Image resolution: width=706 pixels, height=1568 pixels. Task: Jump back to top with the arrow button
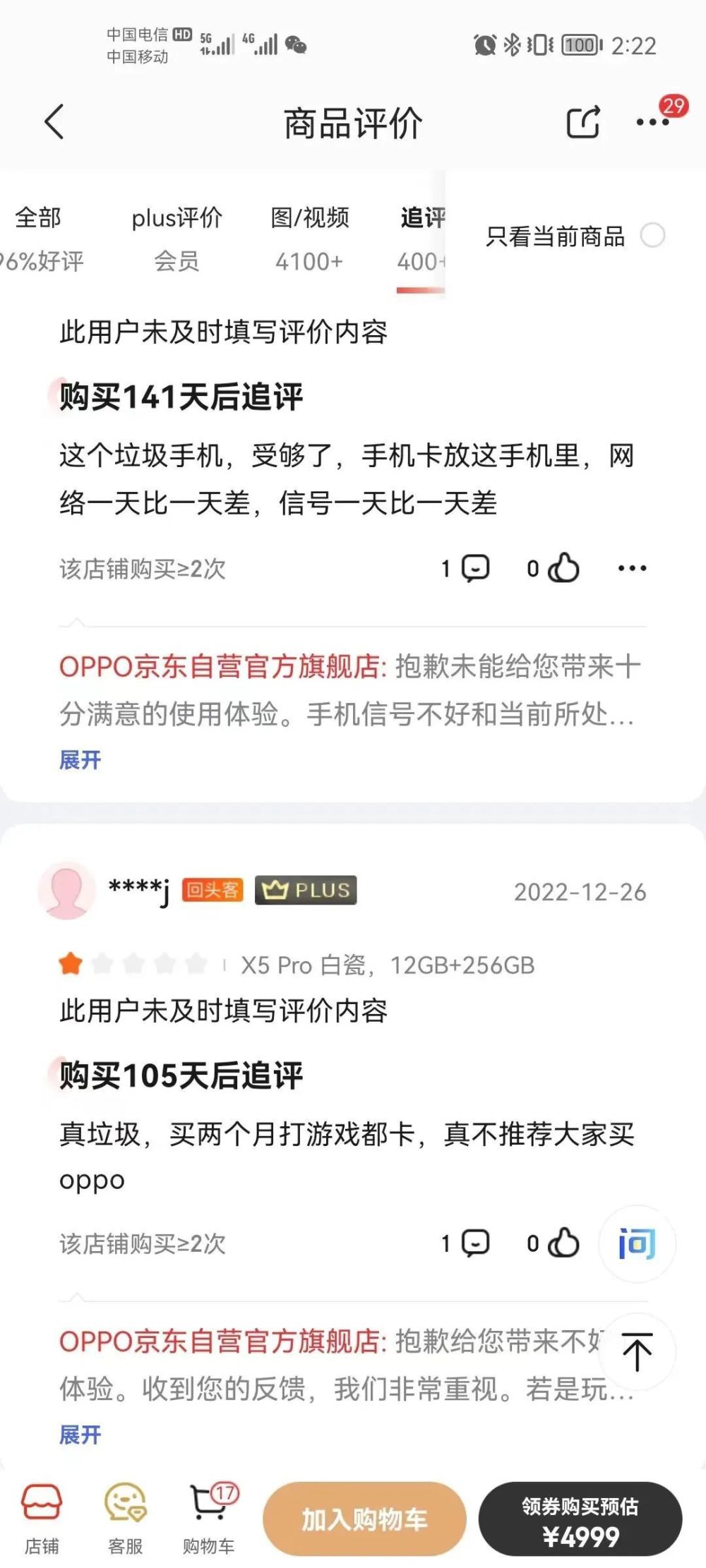coord(637,1351)
